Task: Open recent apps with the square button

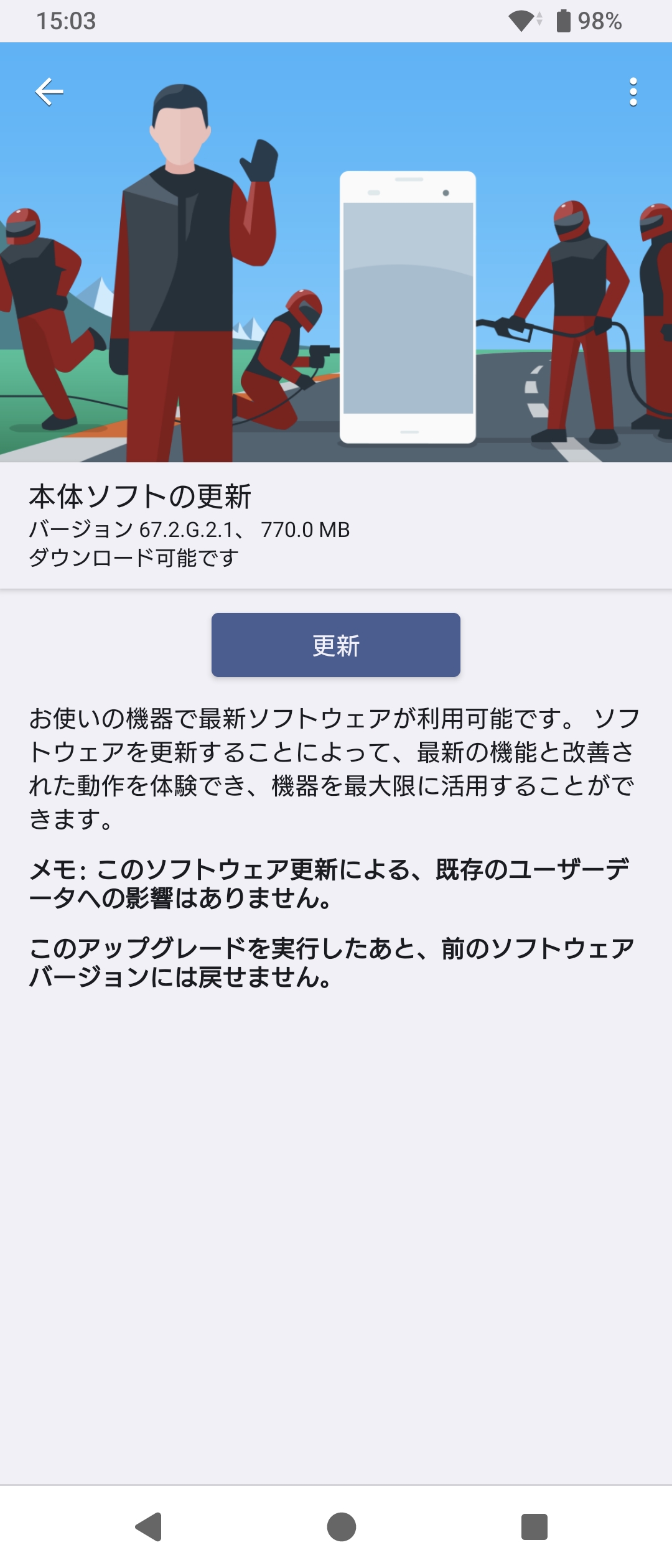Action: click(x=534, y=1526)
